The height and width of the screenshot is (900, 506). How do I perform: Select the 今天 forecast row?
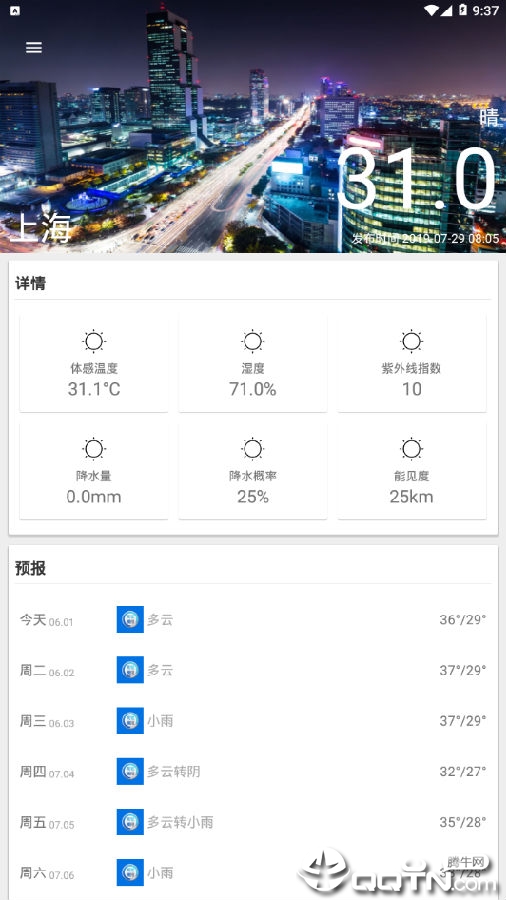click(253, 620)
